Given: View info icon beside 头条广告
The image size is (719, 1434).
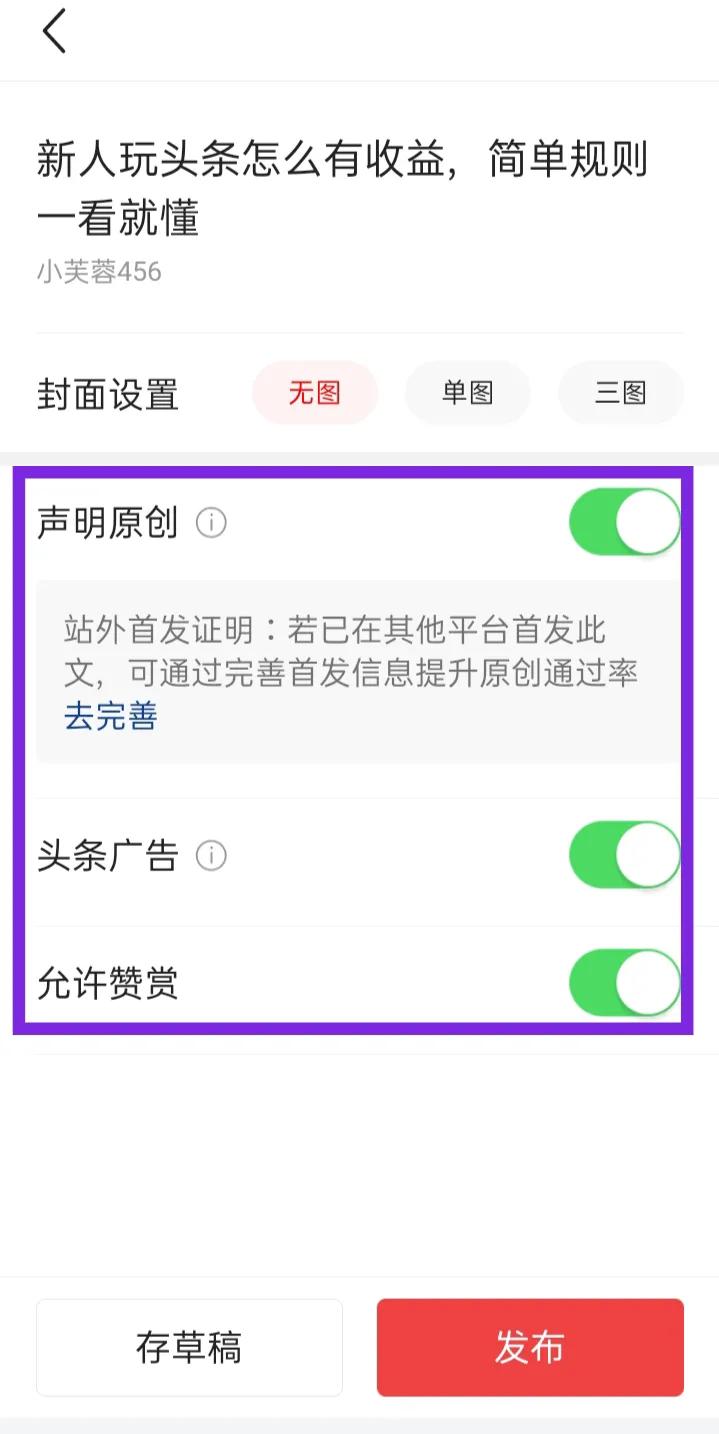Looking at the screenshot, I should [211, 856].
